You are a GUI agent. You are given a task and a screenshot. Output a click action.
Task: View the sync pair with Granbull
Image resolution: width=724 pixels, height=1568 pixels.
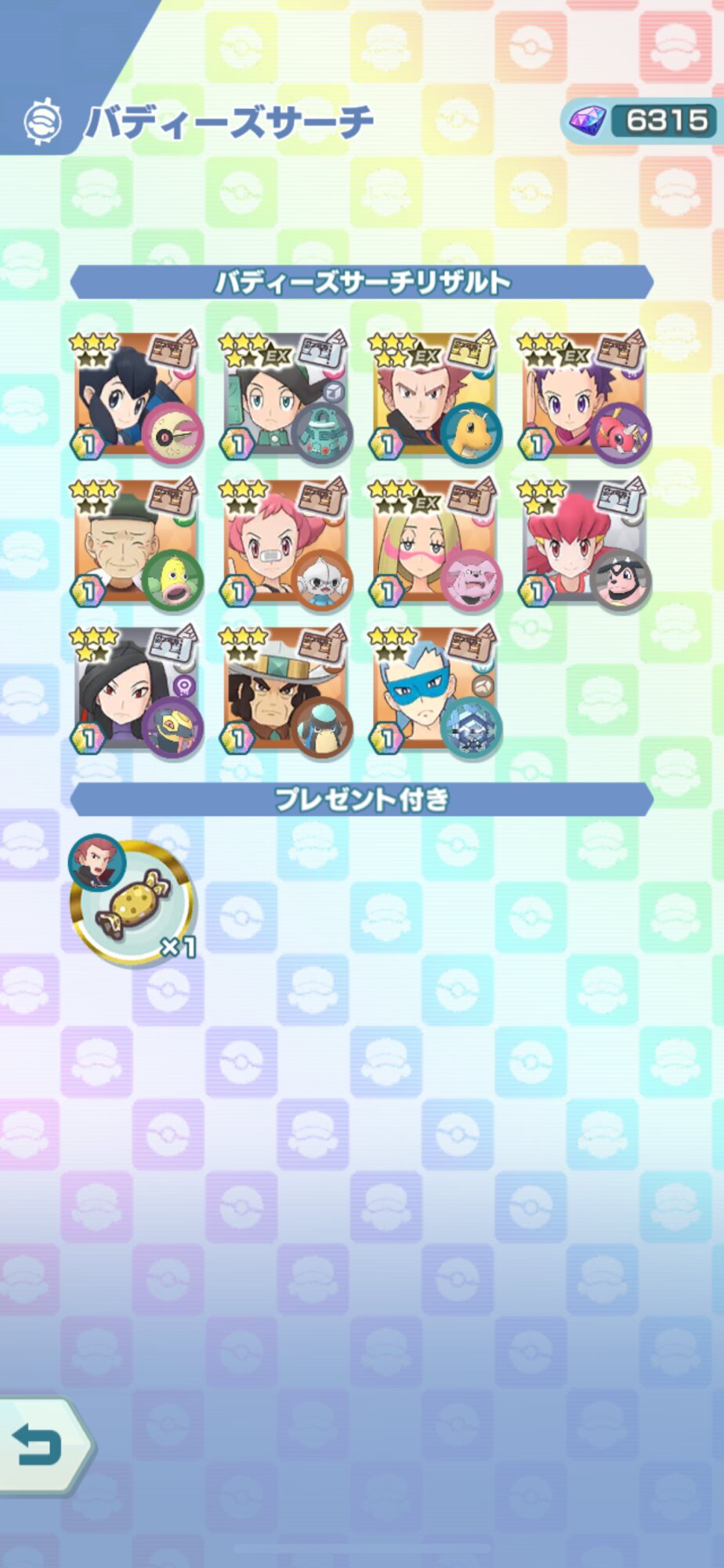pos(433,543)
